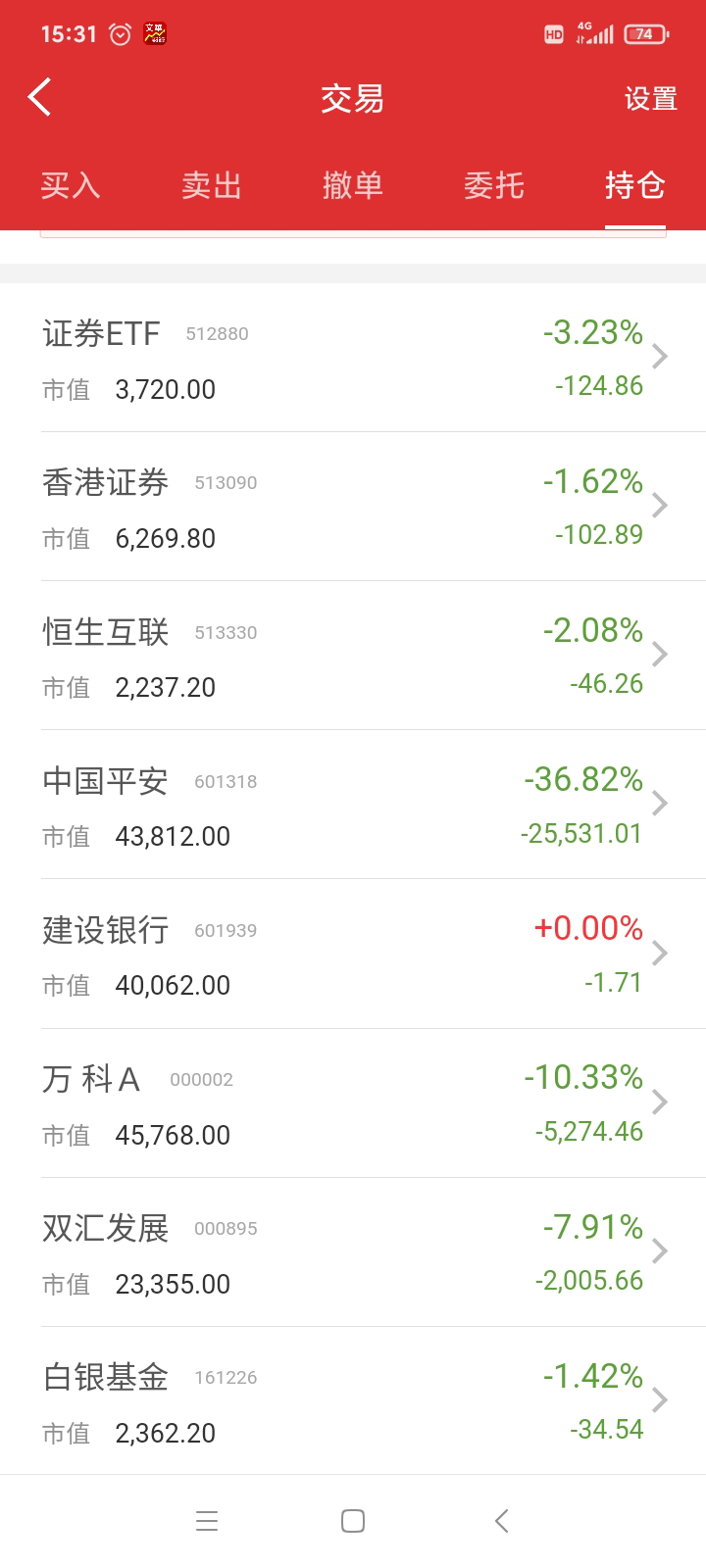Tap the 持仓 tab
Image resolution: width=706 pixels, height=1568 pixels.
pos(634,185)
